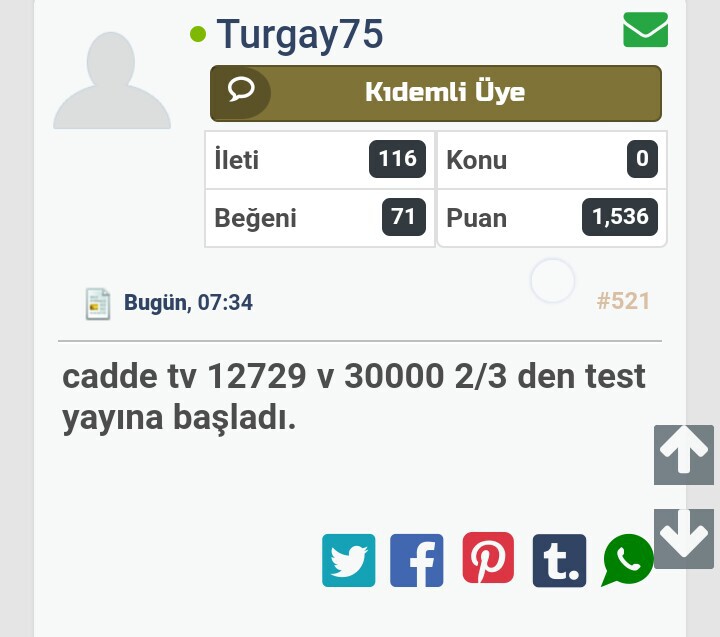The height and width of the screenshot is (637, 720).
Task: Share this post on Twitter
Action: 348,560
